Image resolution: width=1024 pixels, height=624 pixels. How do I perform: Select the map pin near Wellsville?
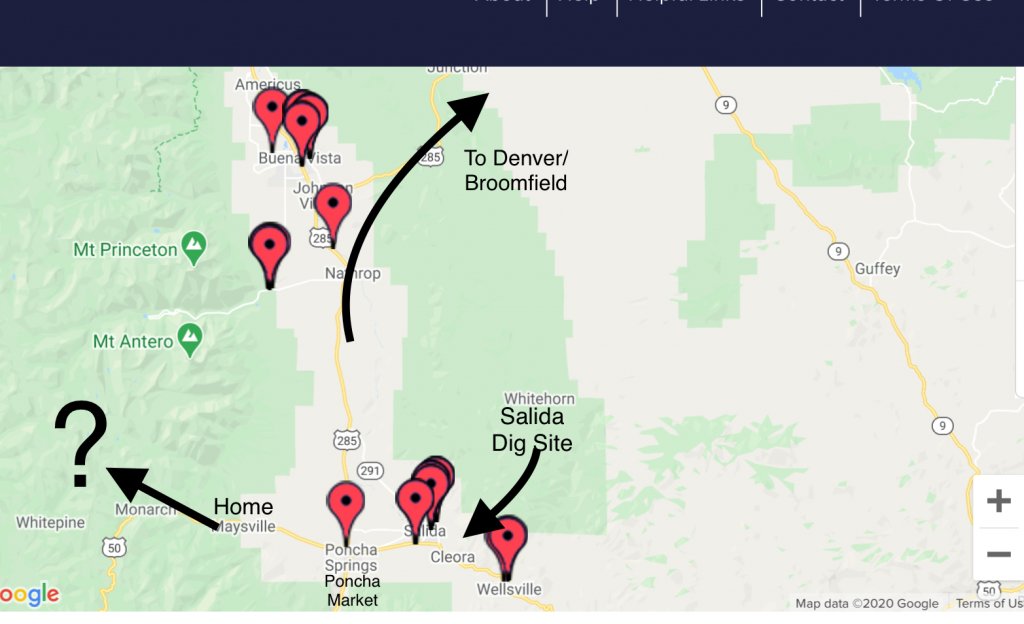pyautogui.click(x=507, y=543)
